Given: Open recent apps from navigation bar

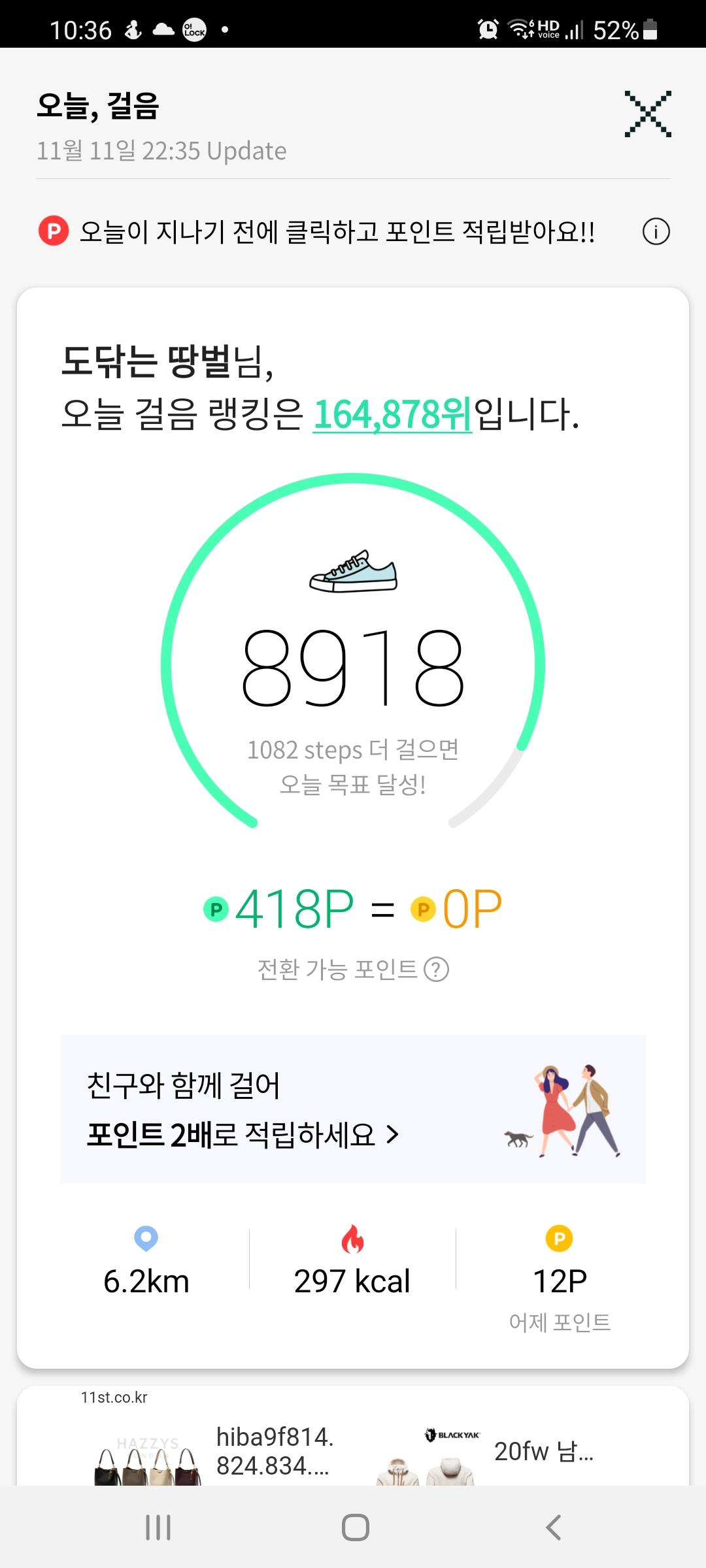Looking at the screenshot, I should tap(158, 1527).
